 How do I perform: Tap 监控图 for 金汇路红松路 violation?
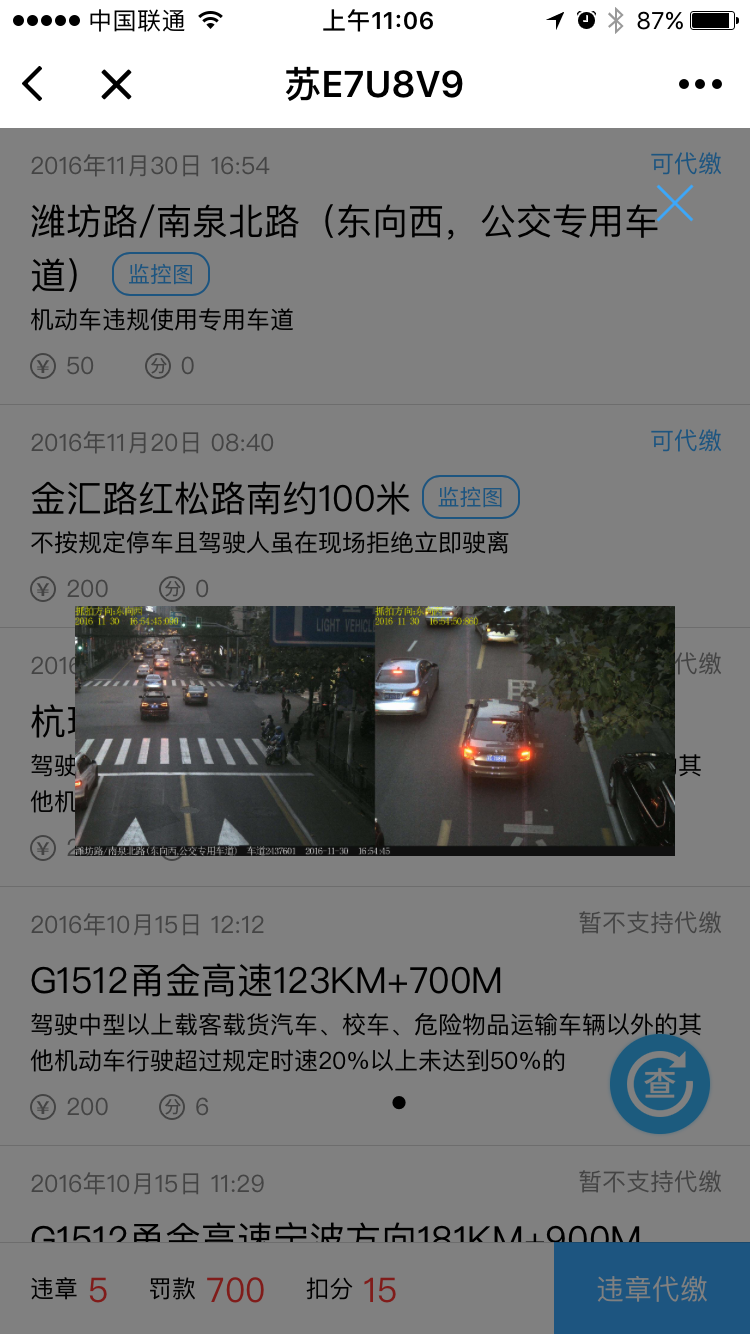click(x=470, y=497)
